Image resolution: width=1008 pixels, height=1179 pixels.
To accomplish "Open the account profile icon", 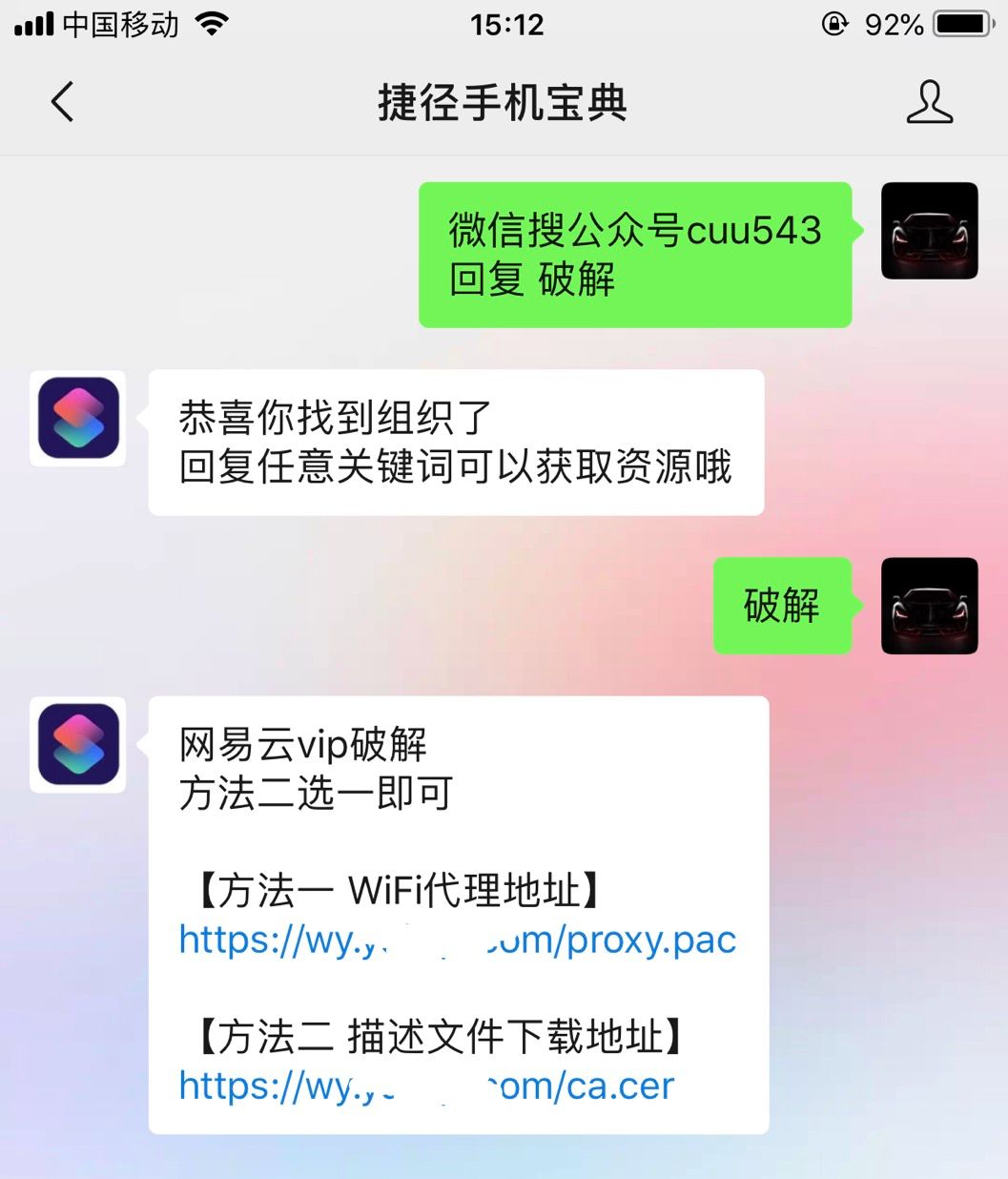I will 929,102.
